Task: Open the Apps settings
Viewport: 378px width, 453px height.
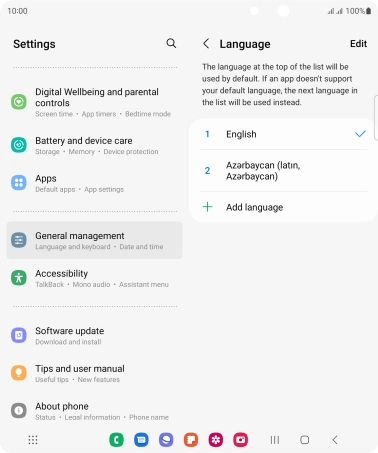Action: [95, 183]
